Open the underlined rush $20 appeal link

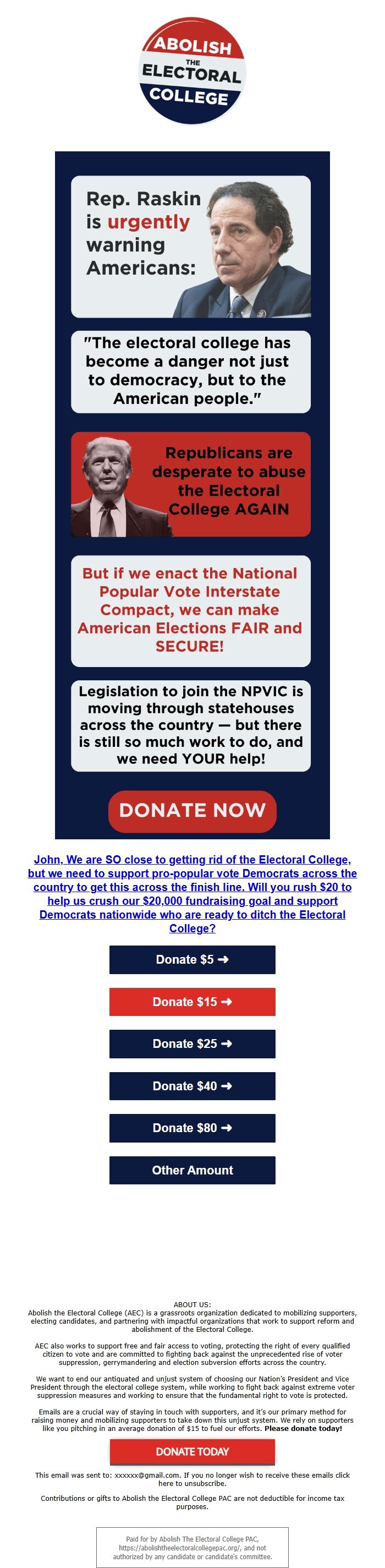click(x=192, y=893)
